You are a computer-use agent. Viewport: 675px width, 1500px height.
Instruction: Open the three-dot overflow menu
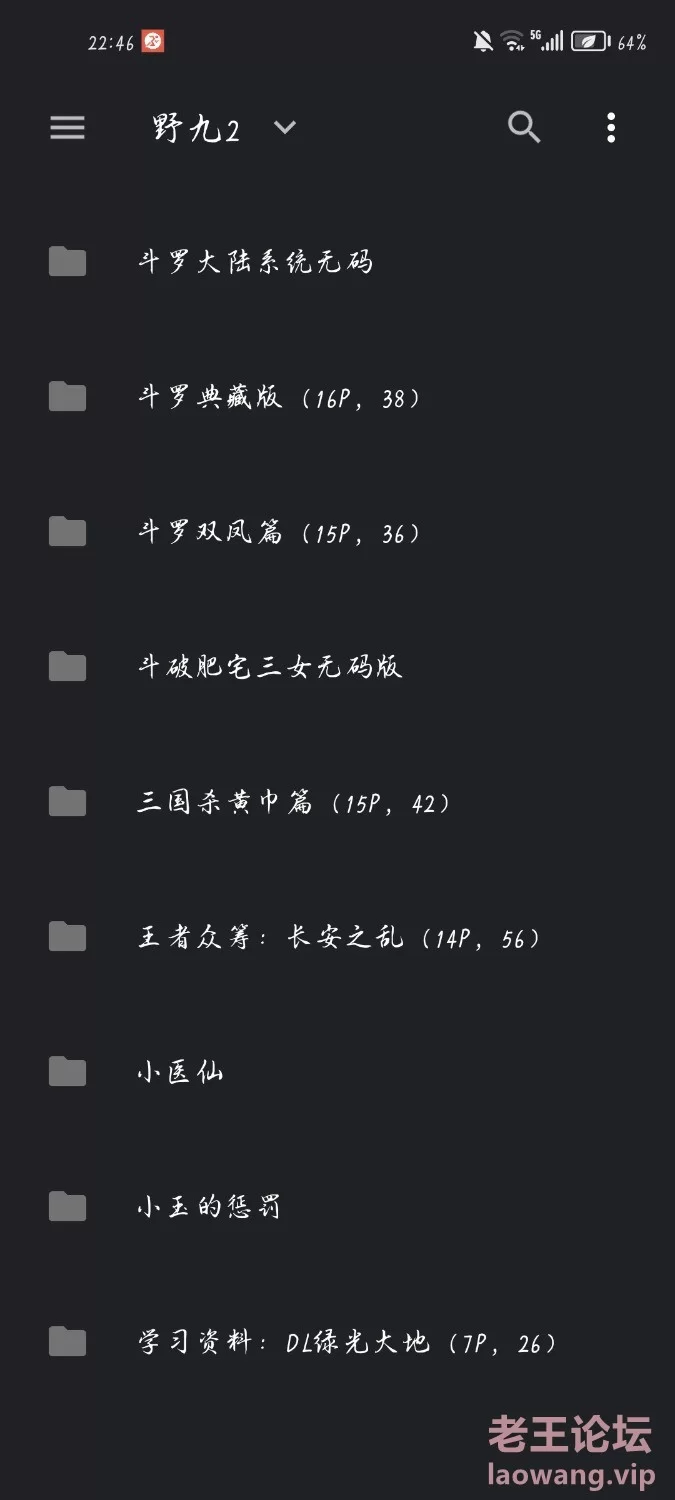click(x=611, y=128)
